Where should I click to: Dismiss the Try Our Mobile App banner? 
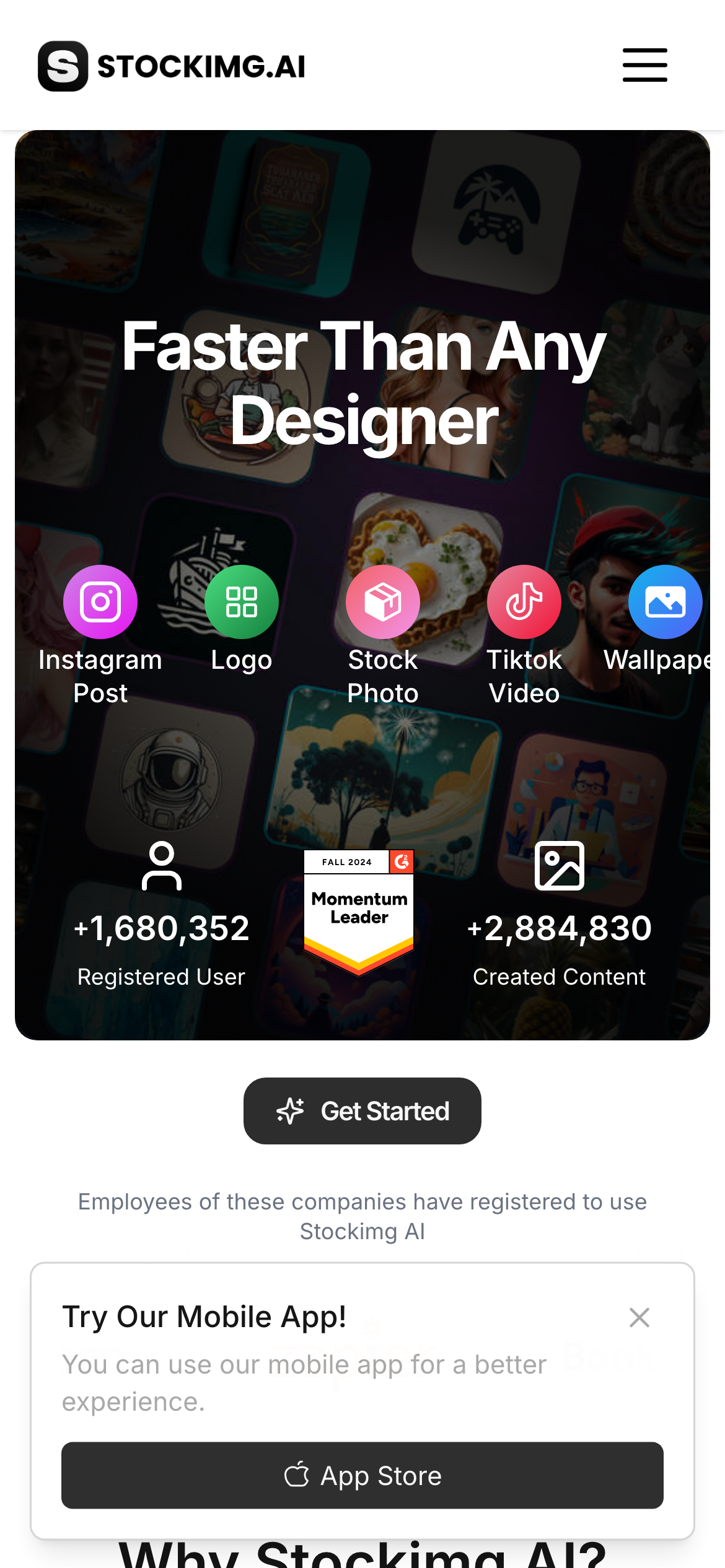pyautogui.click(x=639, y=1317)
